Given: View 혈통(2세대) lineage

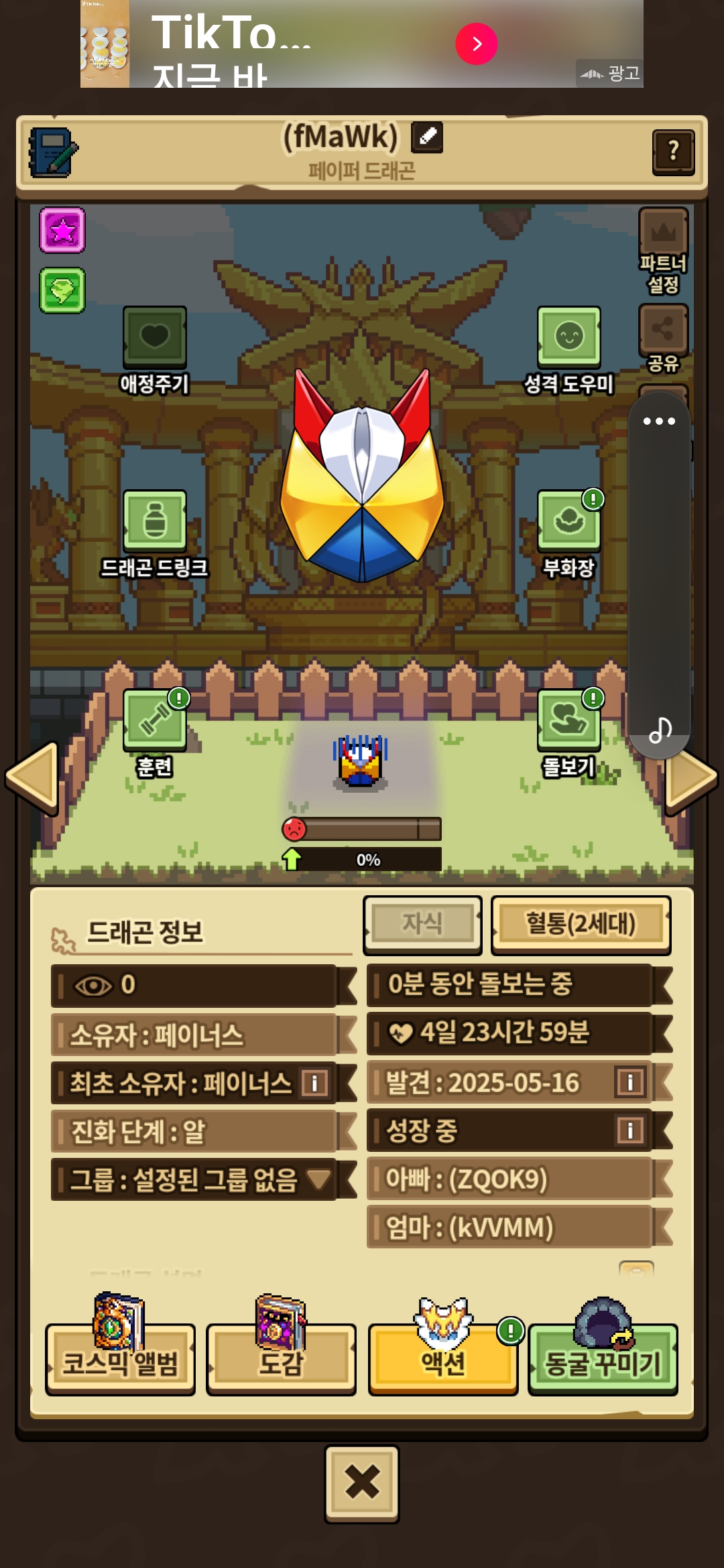Looking at the screenshot, I should tap(581, 925).
